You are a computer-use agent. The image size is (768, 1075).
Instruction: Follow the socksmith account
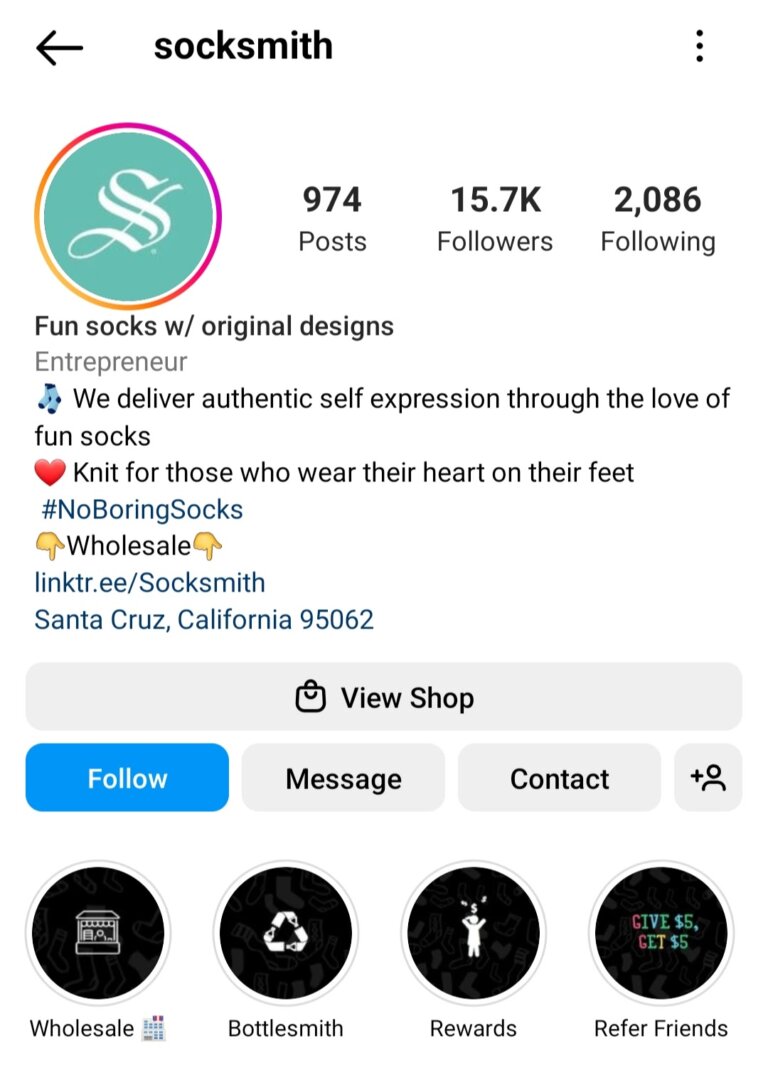(126, 778)
